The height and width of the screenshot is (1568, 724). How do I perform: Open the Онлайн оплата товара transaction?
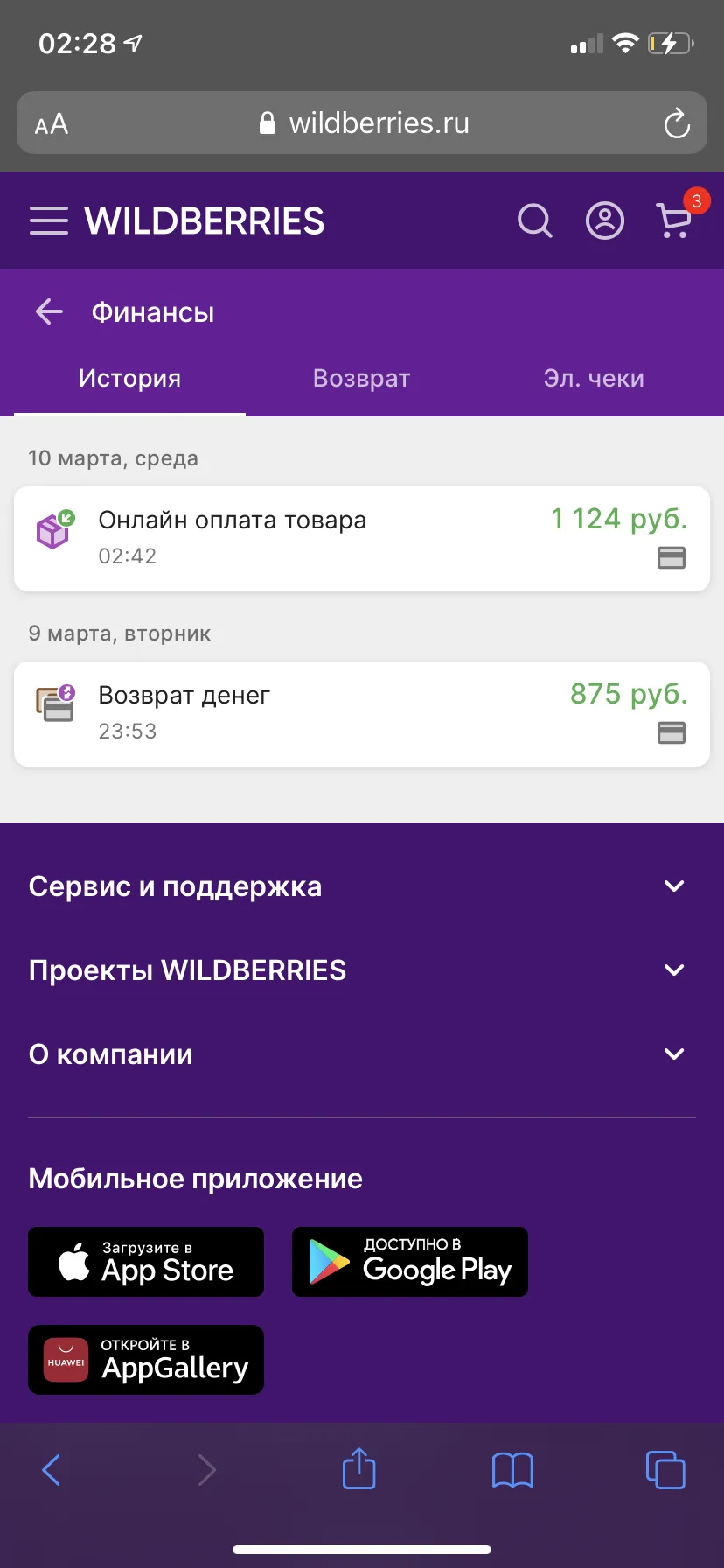tap(362, 539)
